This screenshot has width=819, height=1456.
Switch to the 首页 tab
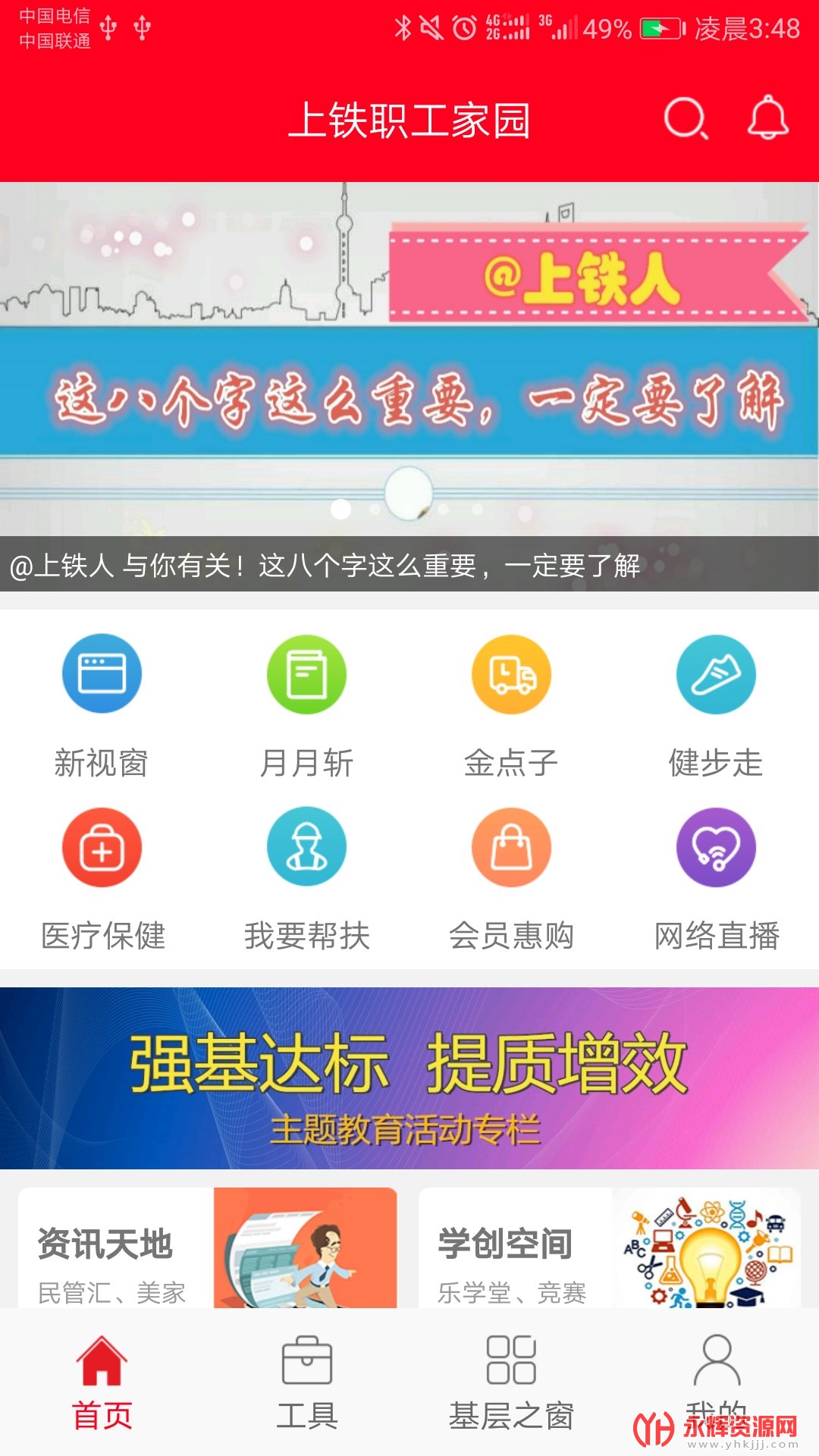pos(102,1382)
